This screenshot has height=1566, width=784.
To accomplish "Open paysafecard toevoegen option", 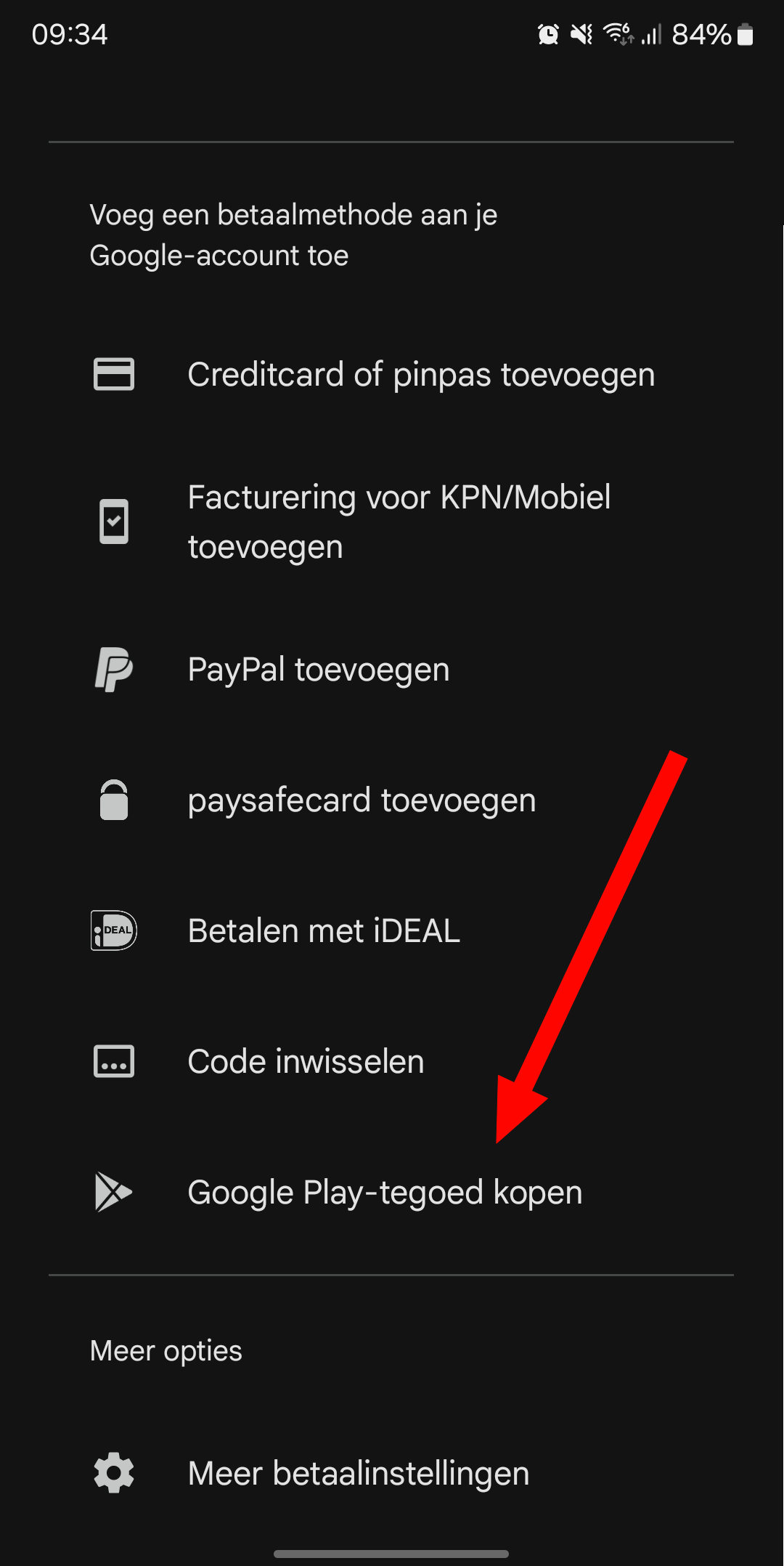I will pyautogui.click(x=391, y=800).
